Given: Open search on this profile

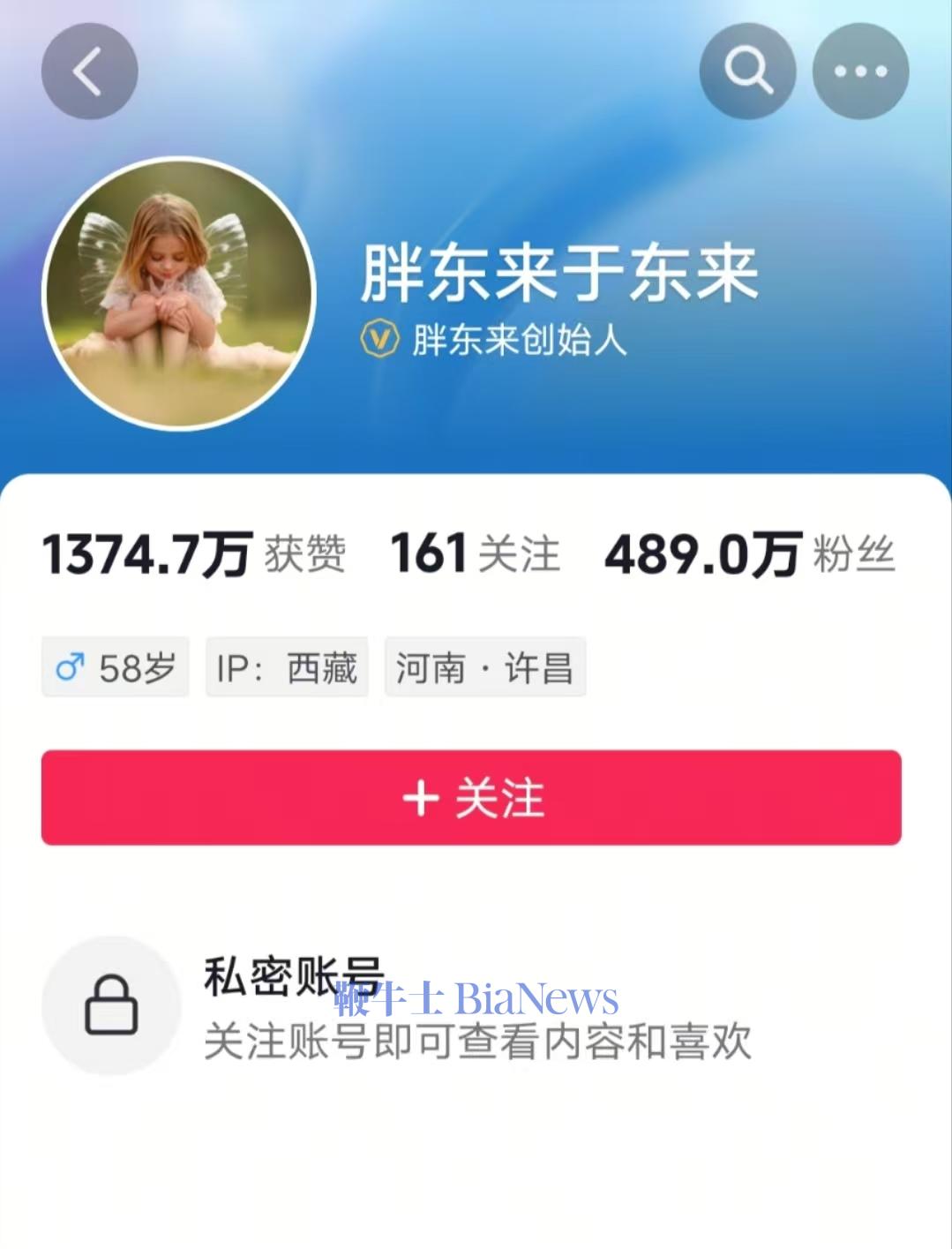Looking at the screenshot, I should pyautogui.click(x=747, y=71).
